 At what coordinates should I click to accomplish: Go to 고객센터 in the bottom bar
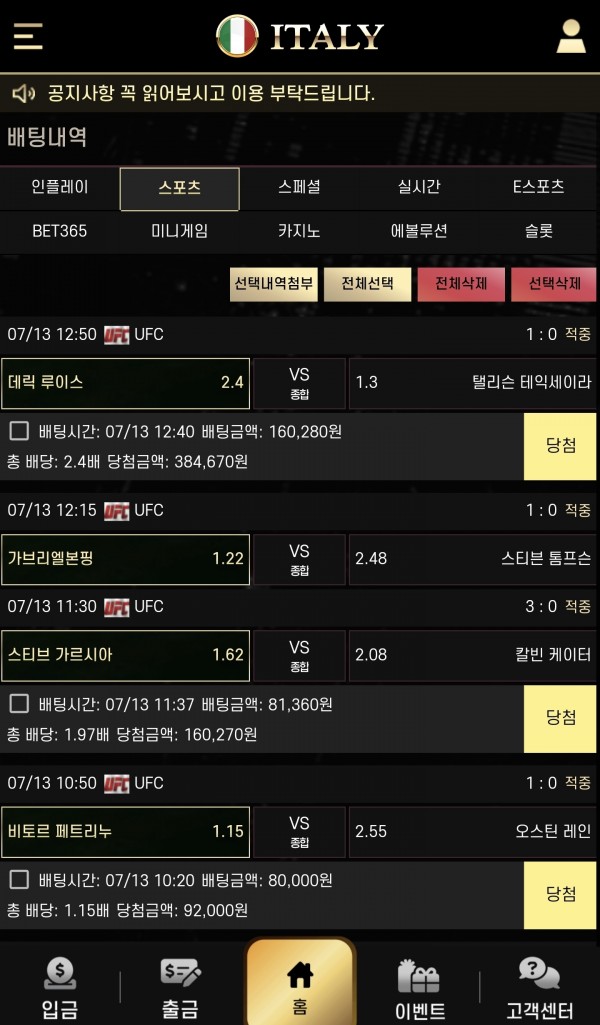tap(540, 988)
